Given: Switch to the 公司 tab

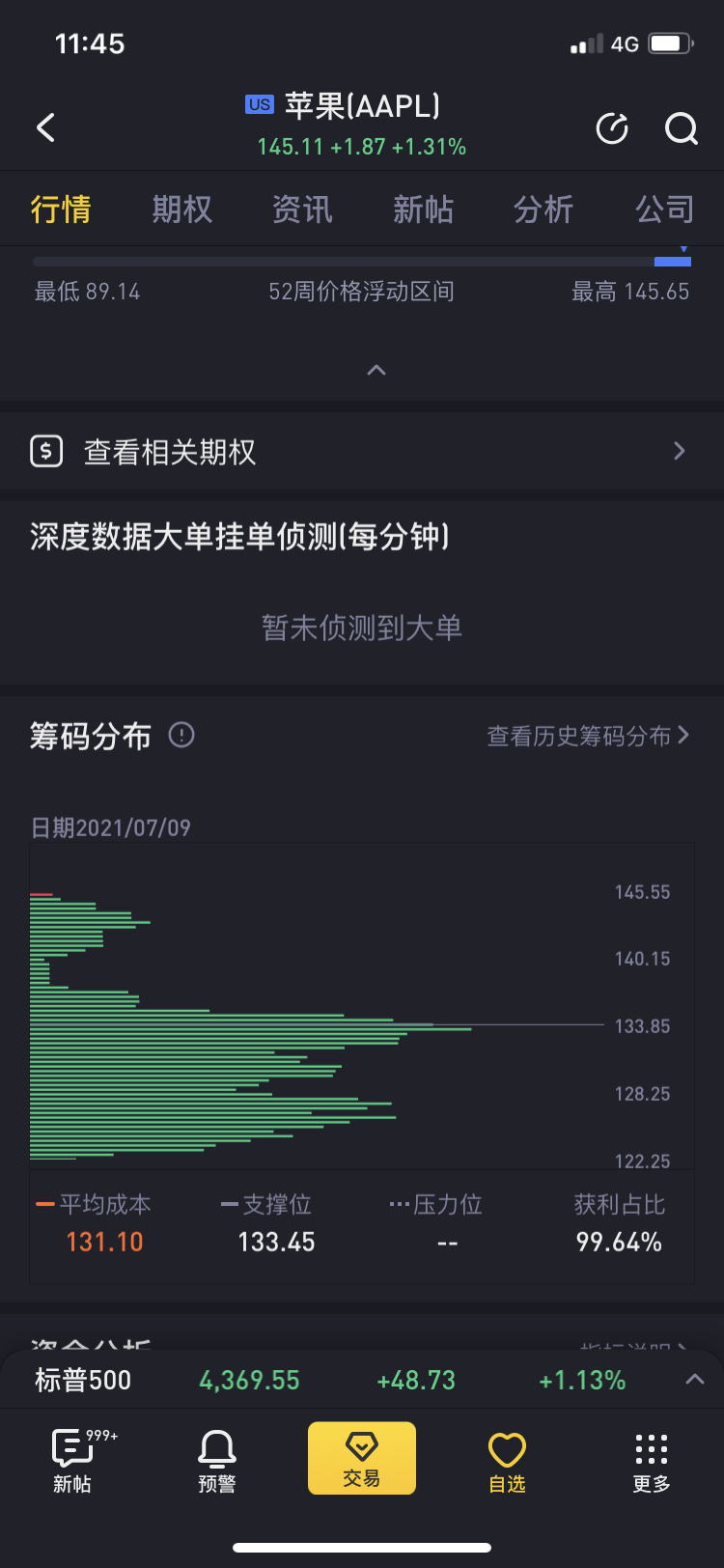Looking at the screenshot, I should point(664,209).
